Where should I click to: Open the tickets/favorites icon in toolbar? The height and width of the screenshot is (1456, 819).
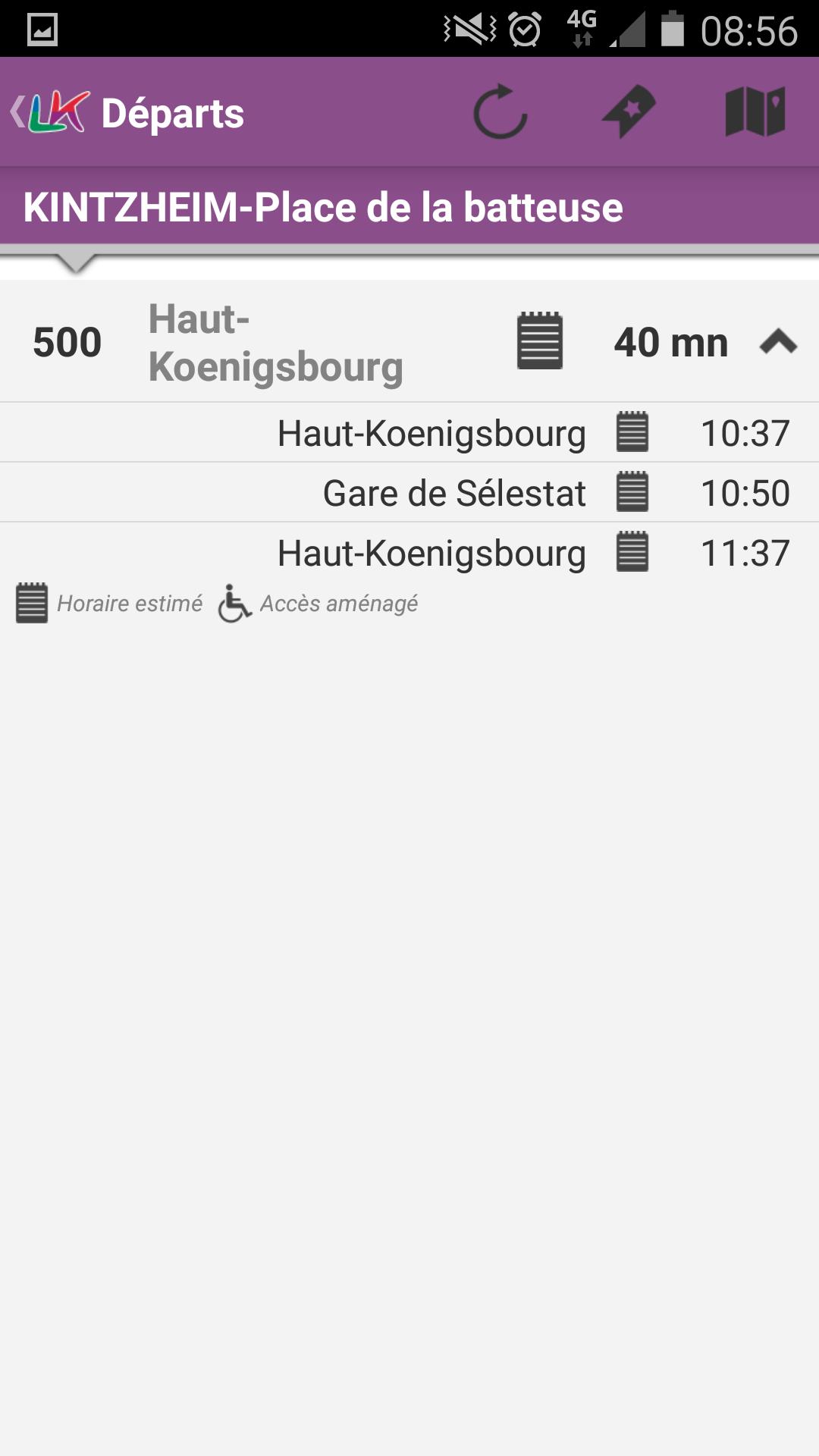[x=626, y=112]
